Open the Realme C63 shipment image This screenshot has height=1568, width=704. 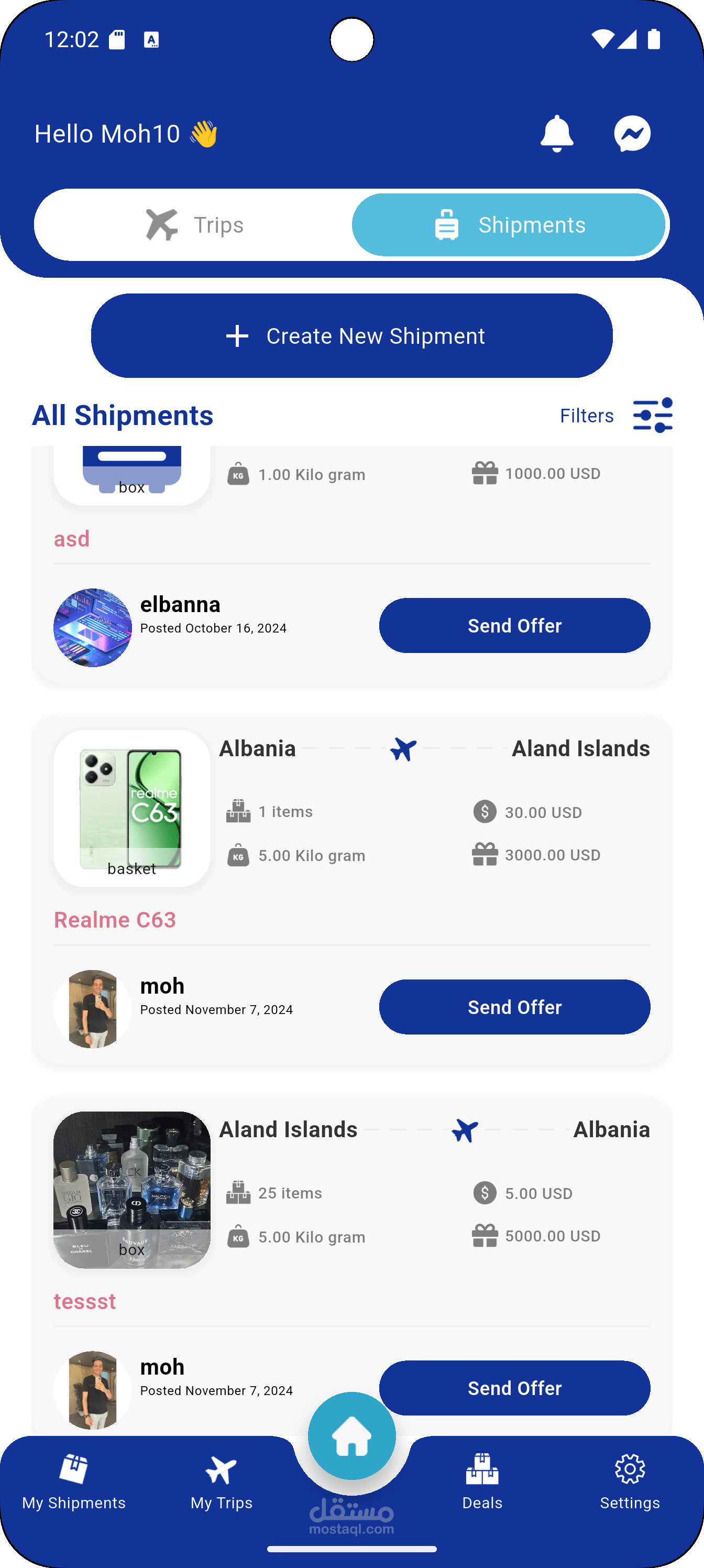point(132,808)
